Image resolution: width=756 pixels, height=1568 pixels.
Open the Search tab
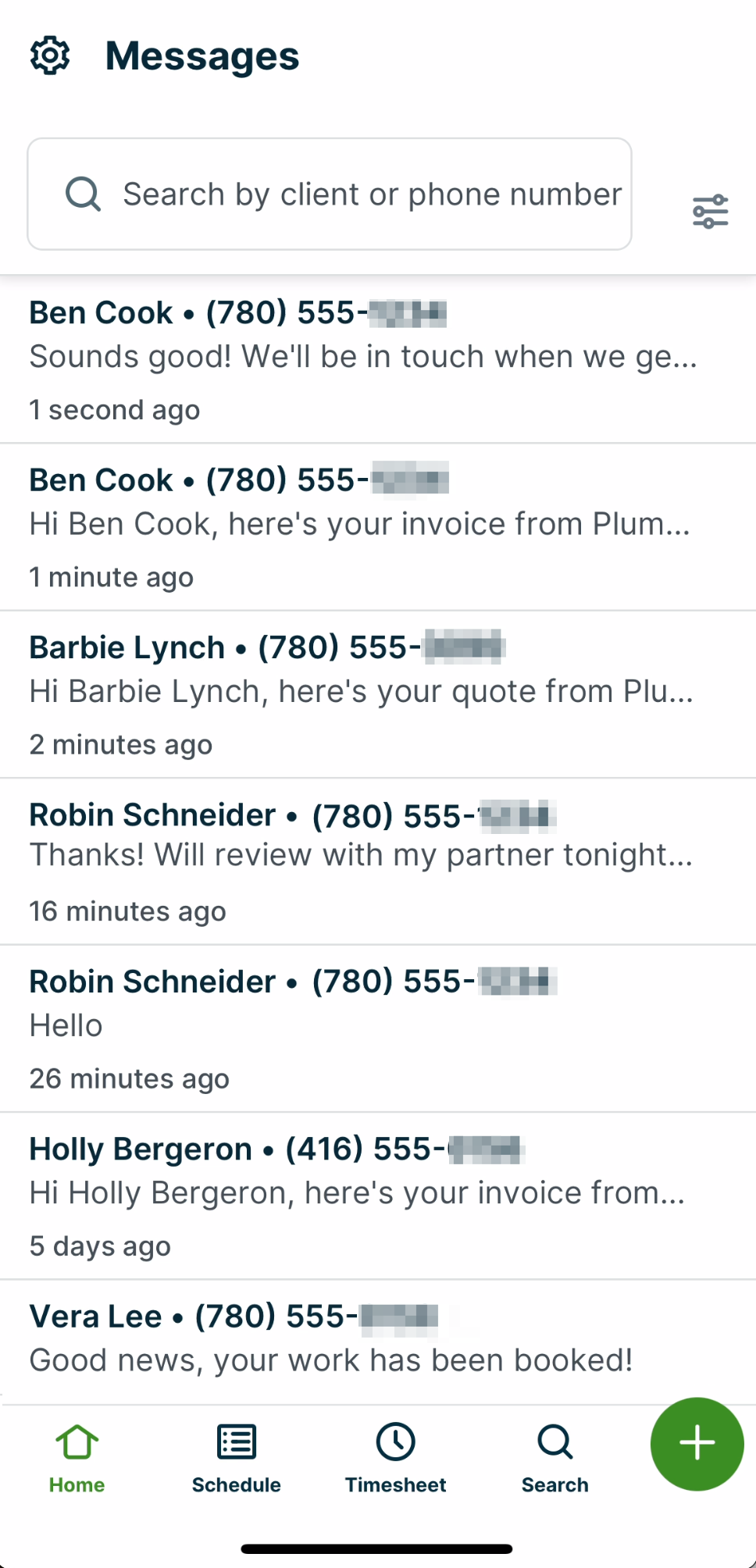click(555, 1457)
